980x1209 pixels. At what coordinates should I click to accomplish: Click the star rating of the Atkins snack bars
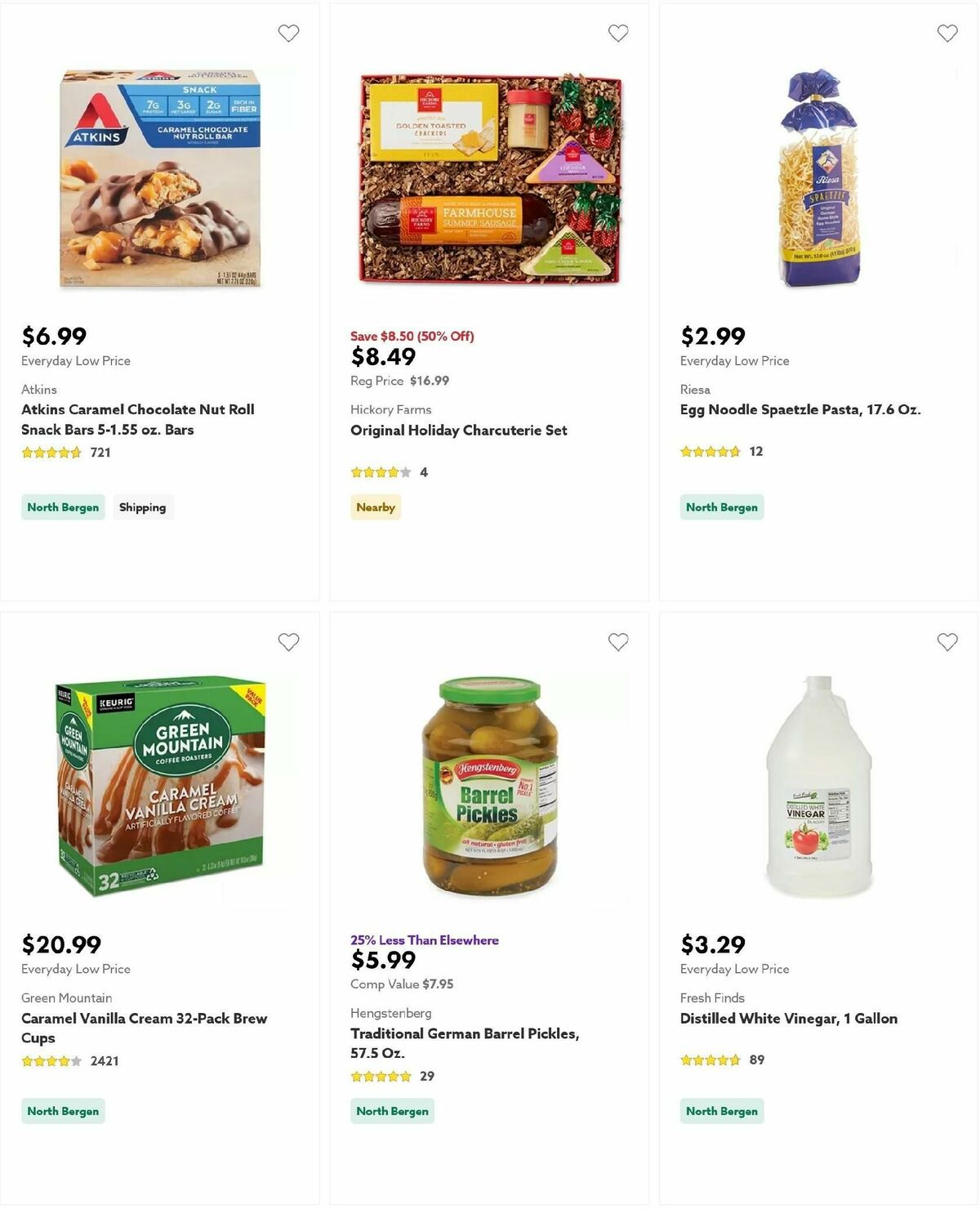(51, 452)
